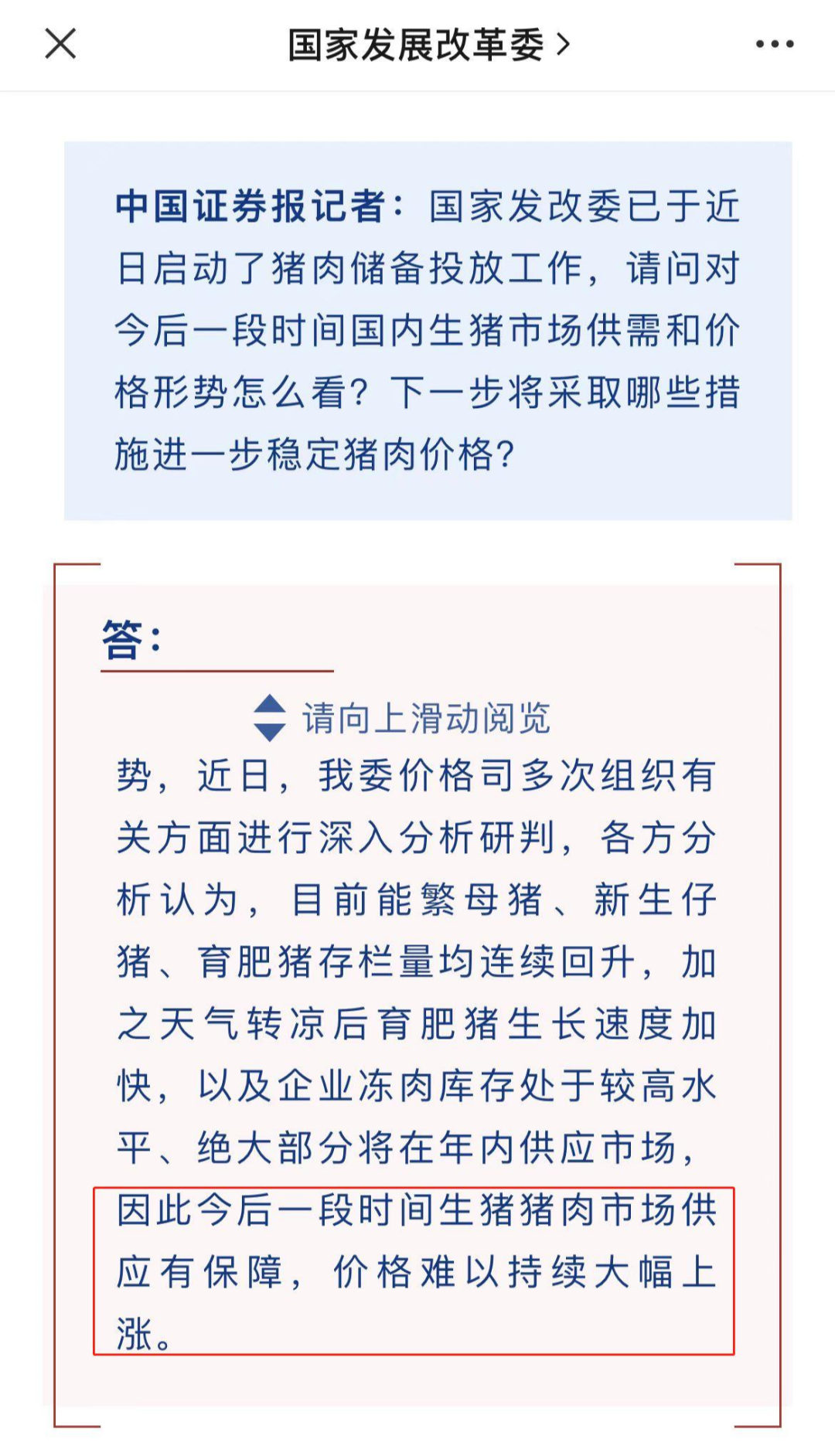Tap the blue question box from 中国证券报记者
The width and height of the screenshot is (835, 1456).
pyautogui.click(x=417, y=325)
